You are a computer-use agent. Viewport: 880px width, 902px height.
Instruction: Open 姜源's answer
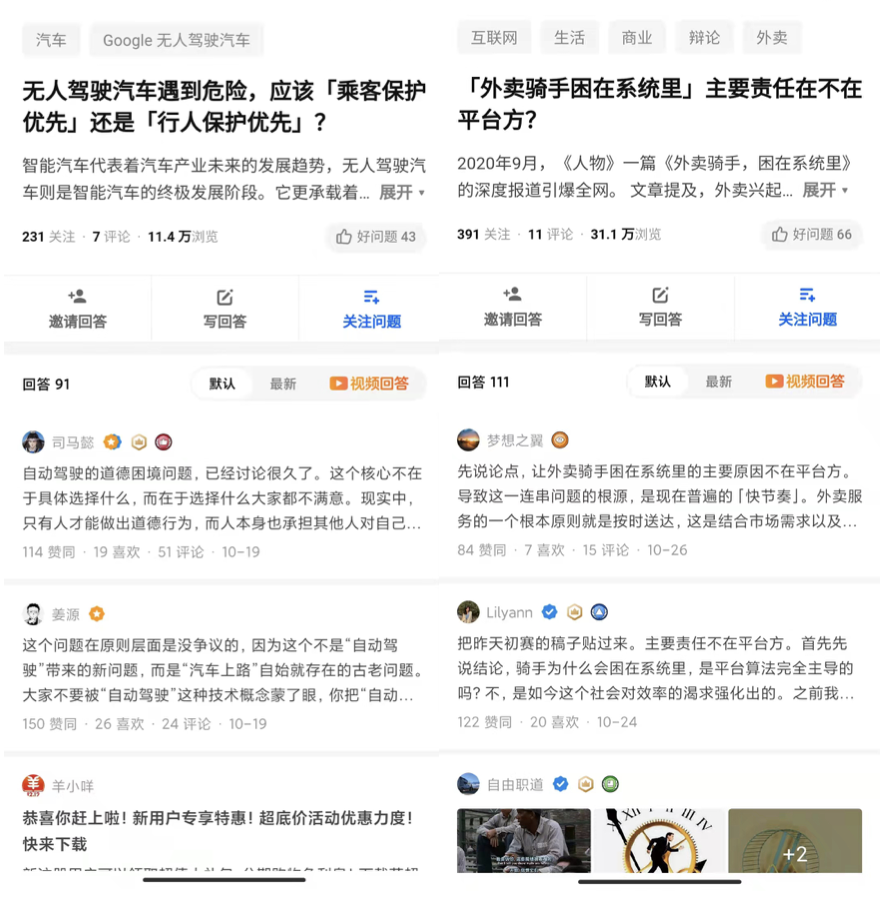coord(220,668)
